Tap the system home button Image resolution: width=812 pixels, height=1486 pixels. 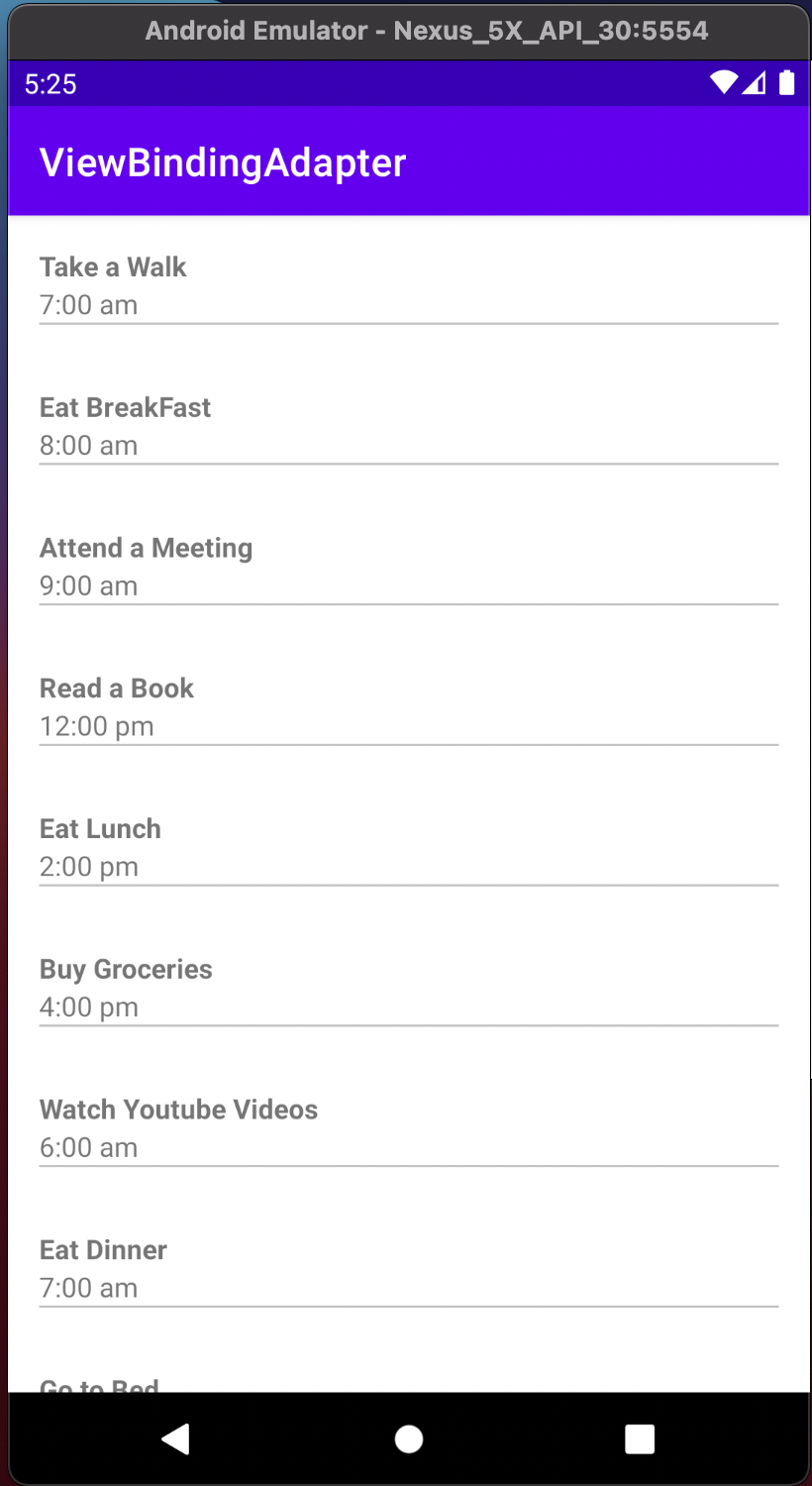409,1438
